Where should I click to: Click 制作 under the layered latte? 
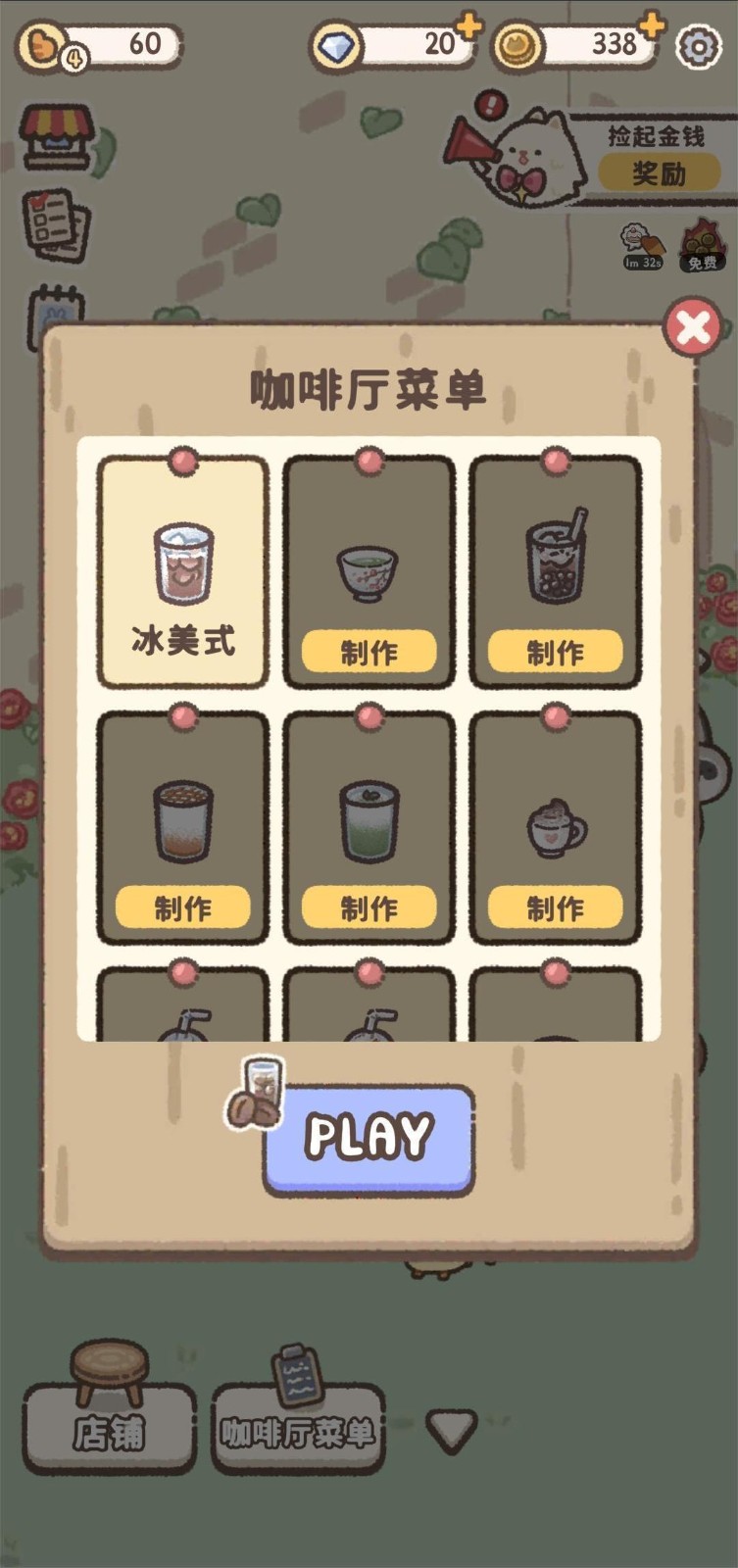tap(182, 906)
